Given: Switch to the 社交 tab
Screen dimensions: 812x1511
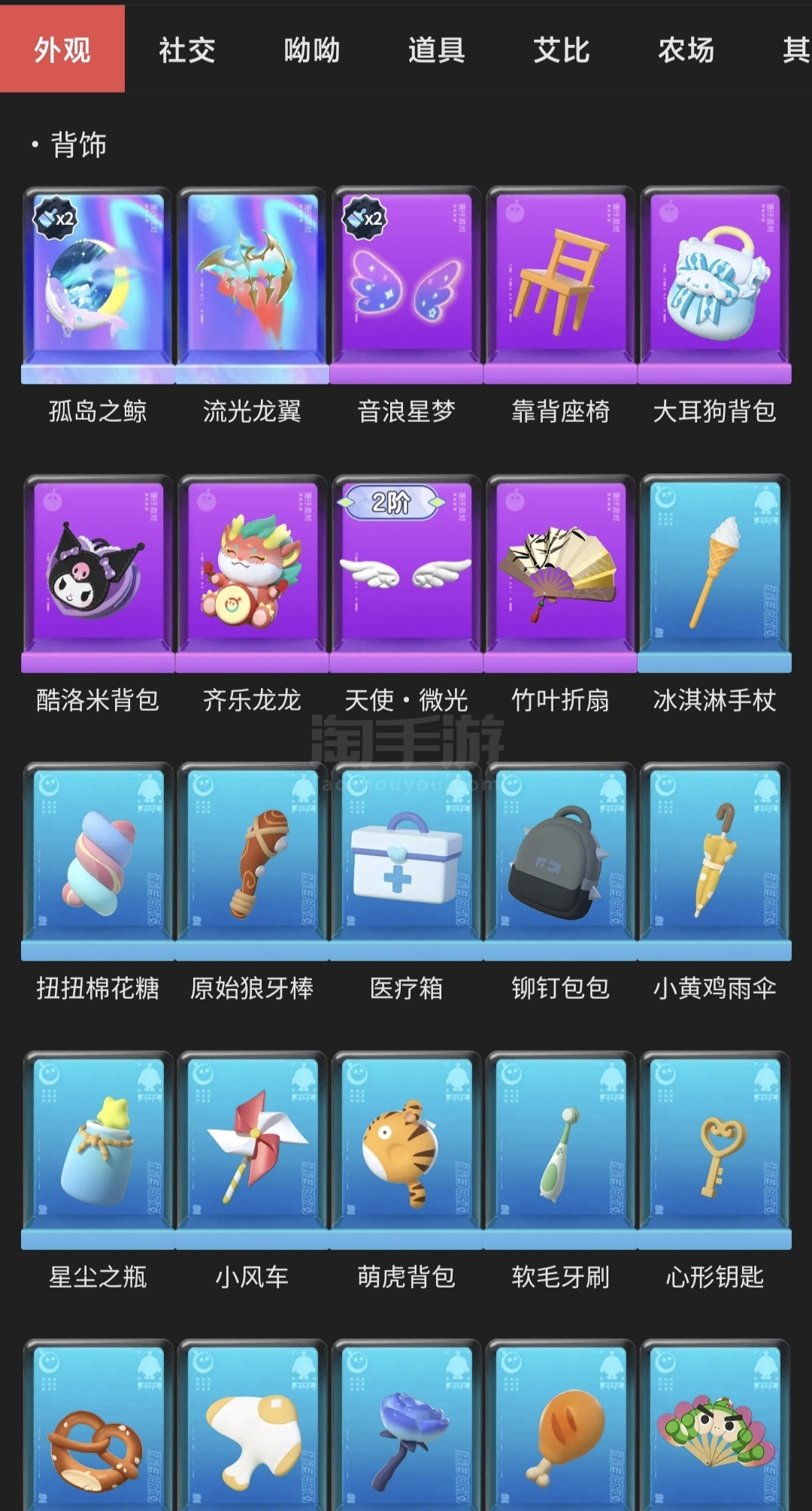Looking at the screenshot, I should pyautogui.click(x=186, y=50).
